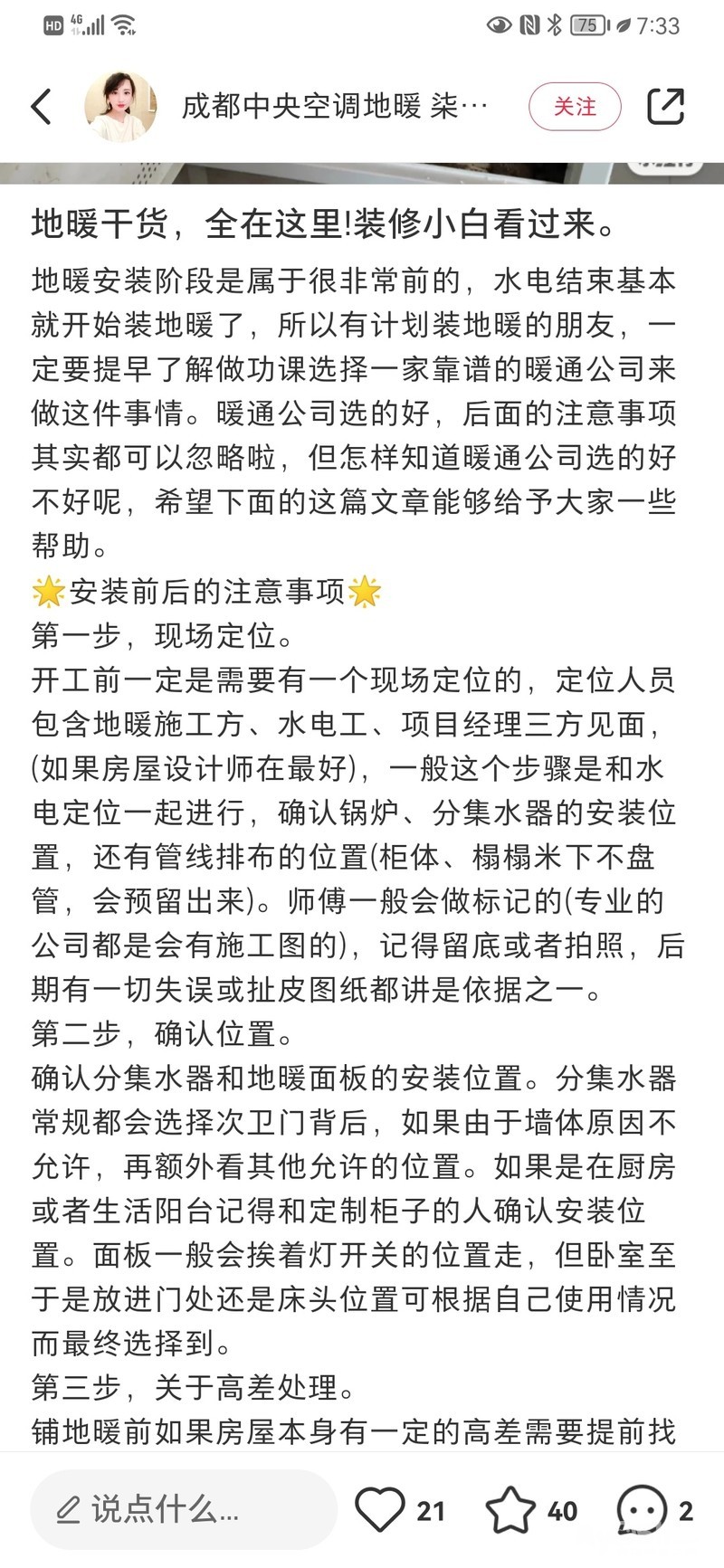This screenshot has height=1568, width=724.
Task: Go back using the top-left arrow
Action: click(x=42, y=107)
